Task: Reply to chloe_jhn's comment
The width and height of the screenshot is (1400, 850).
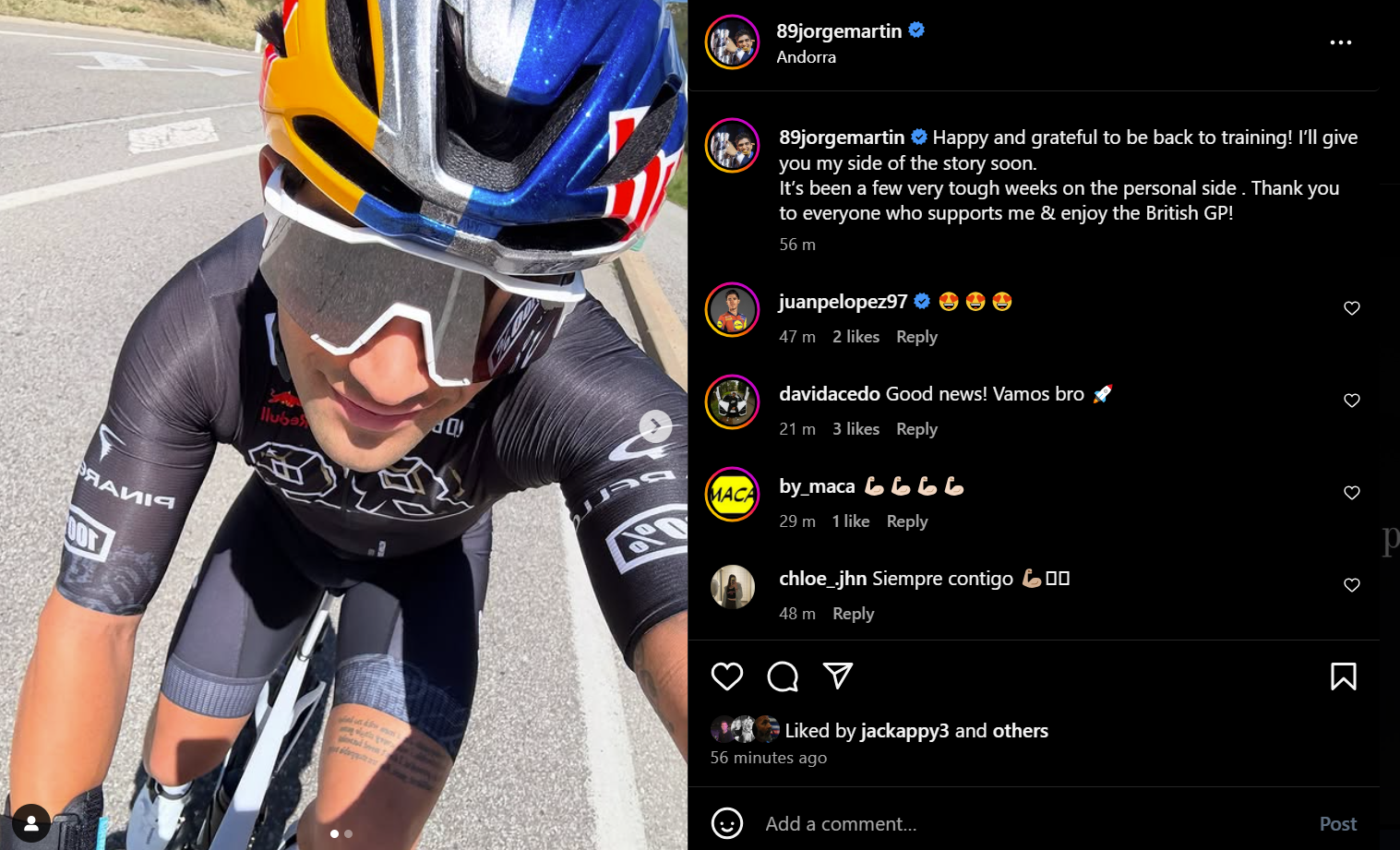Action: 853,614
